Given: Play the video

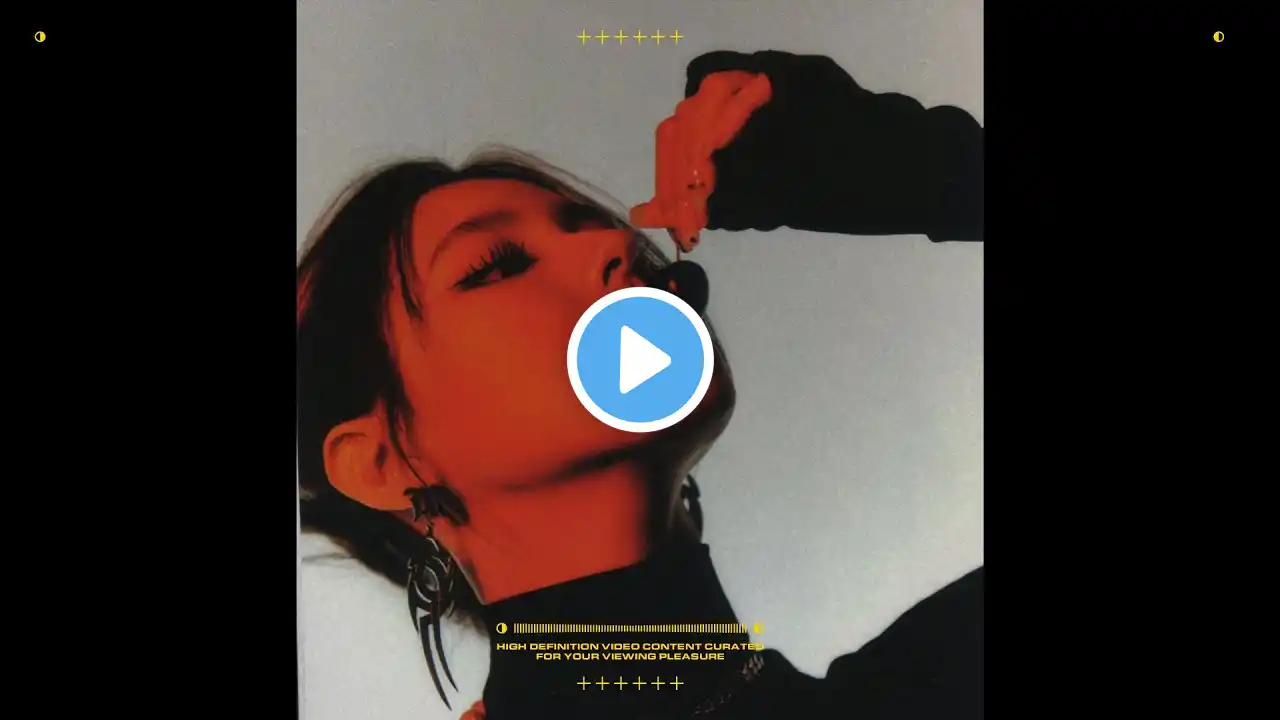Looking at the screenshot, I should tap(640, 360).
